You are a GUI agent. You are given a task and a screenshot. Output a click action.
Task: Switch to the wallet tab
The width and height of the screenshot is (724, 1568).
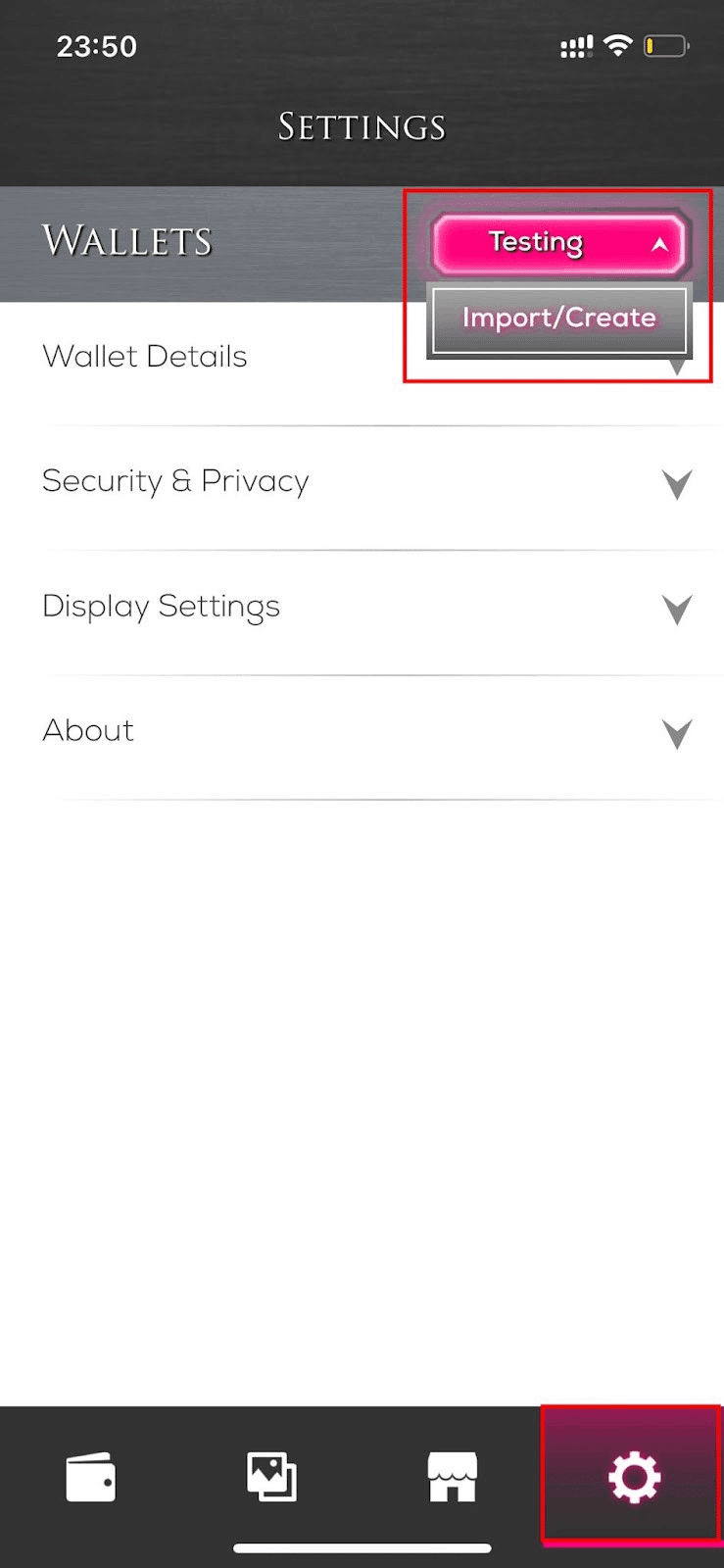pos(90,1477)
